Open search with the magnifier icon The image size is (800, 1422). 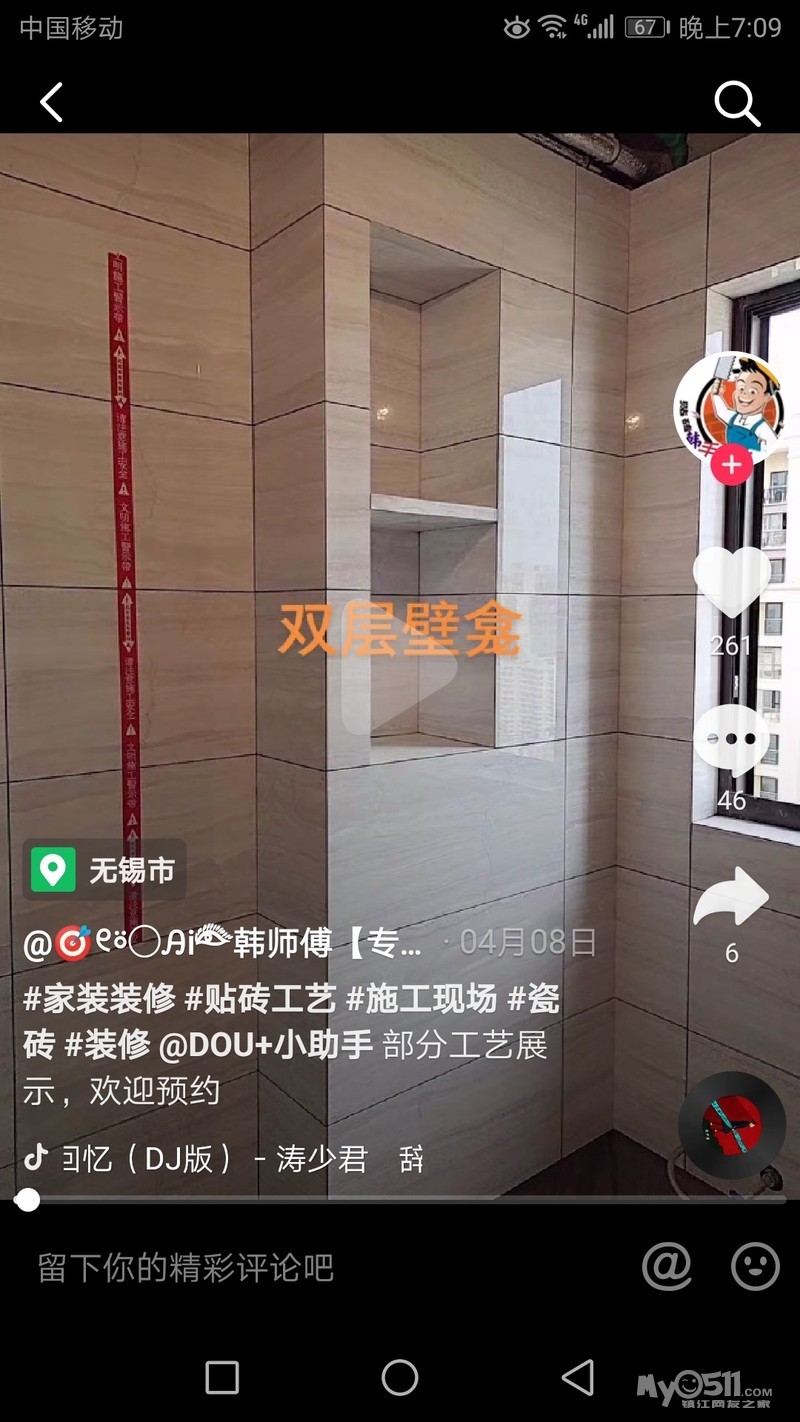point(737,103)
